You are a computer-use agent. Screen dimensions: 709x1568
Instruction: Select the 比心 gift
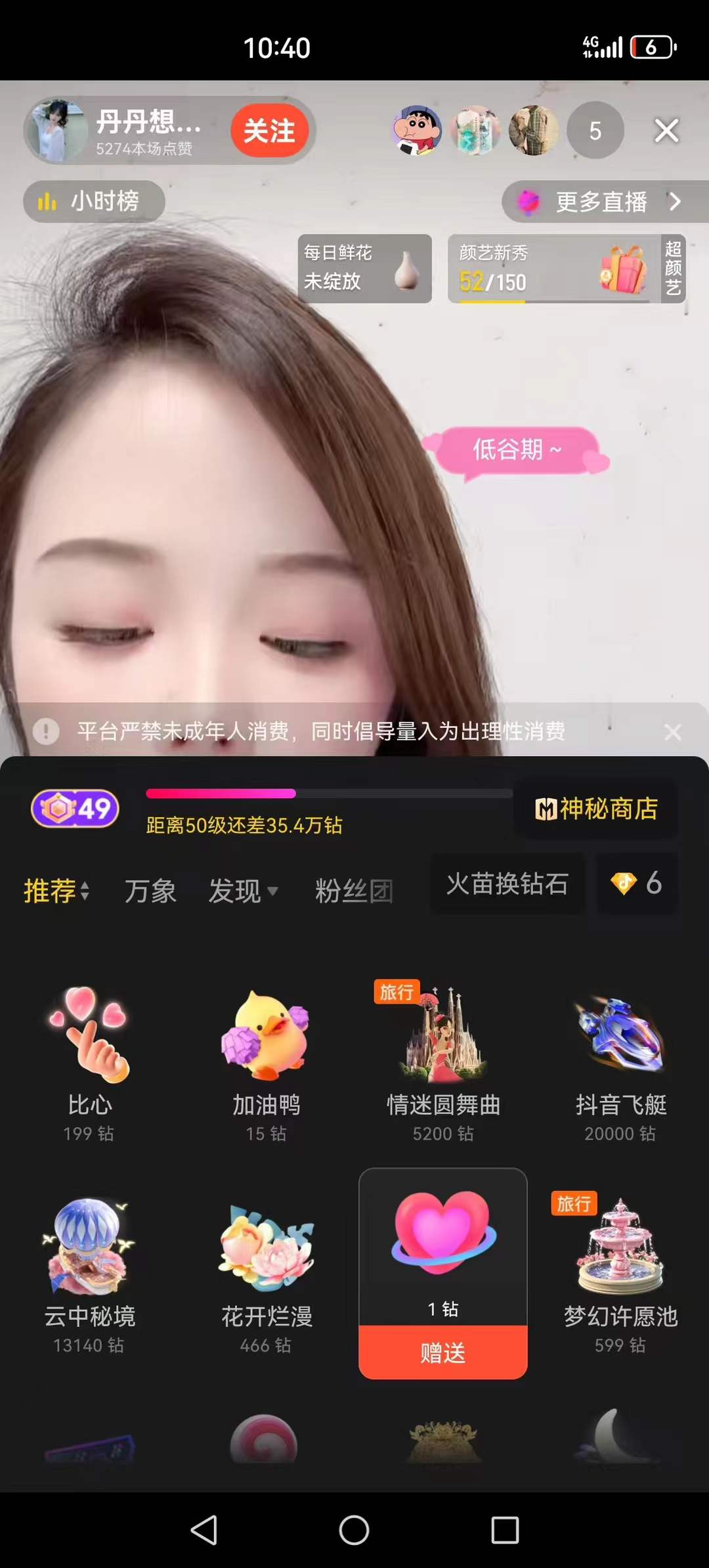pos(89,1061)
